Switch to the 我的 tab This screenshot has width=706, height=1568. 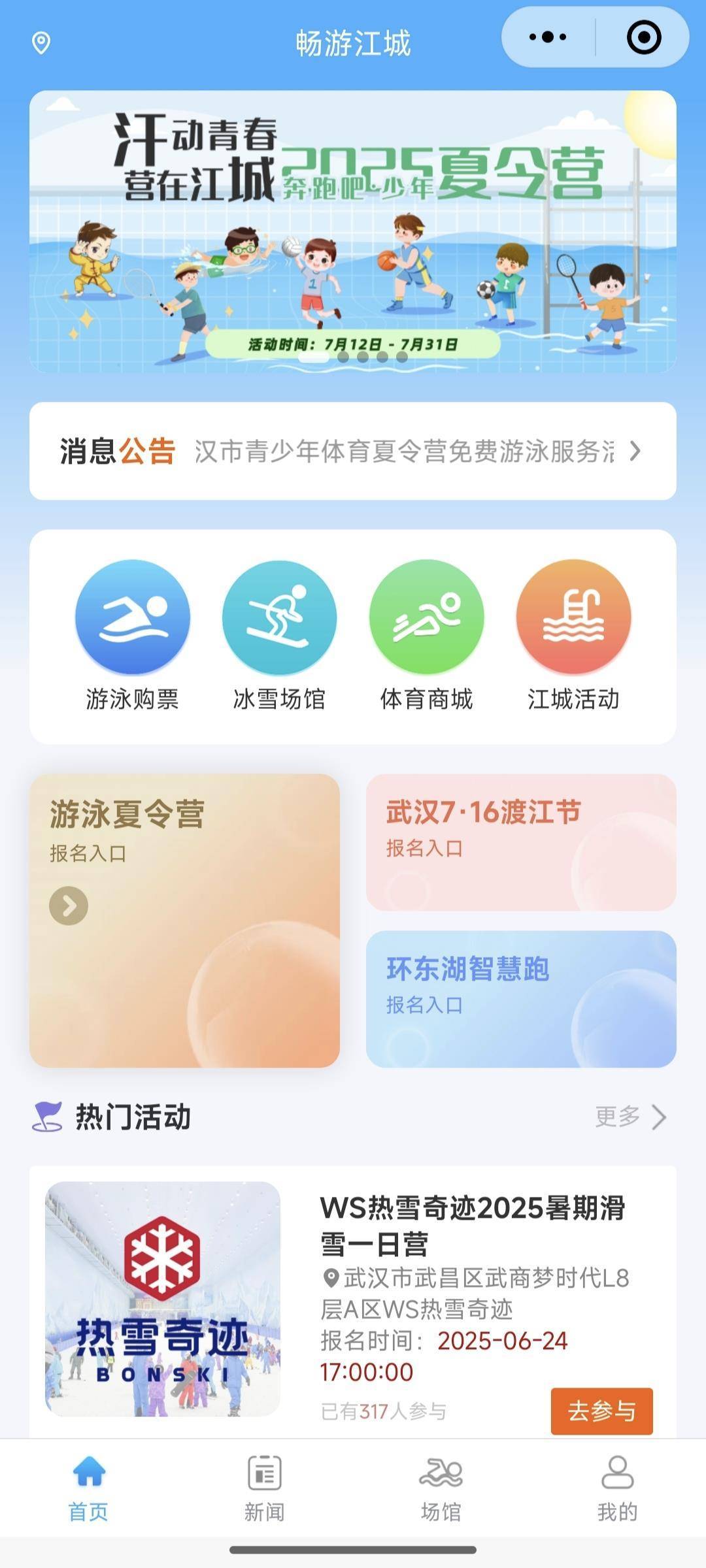[x=617, y=1485]
